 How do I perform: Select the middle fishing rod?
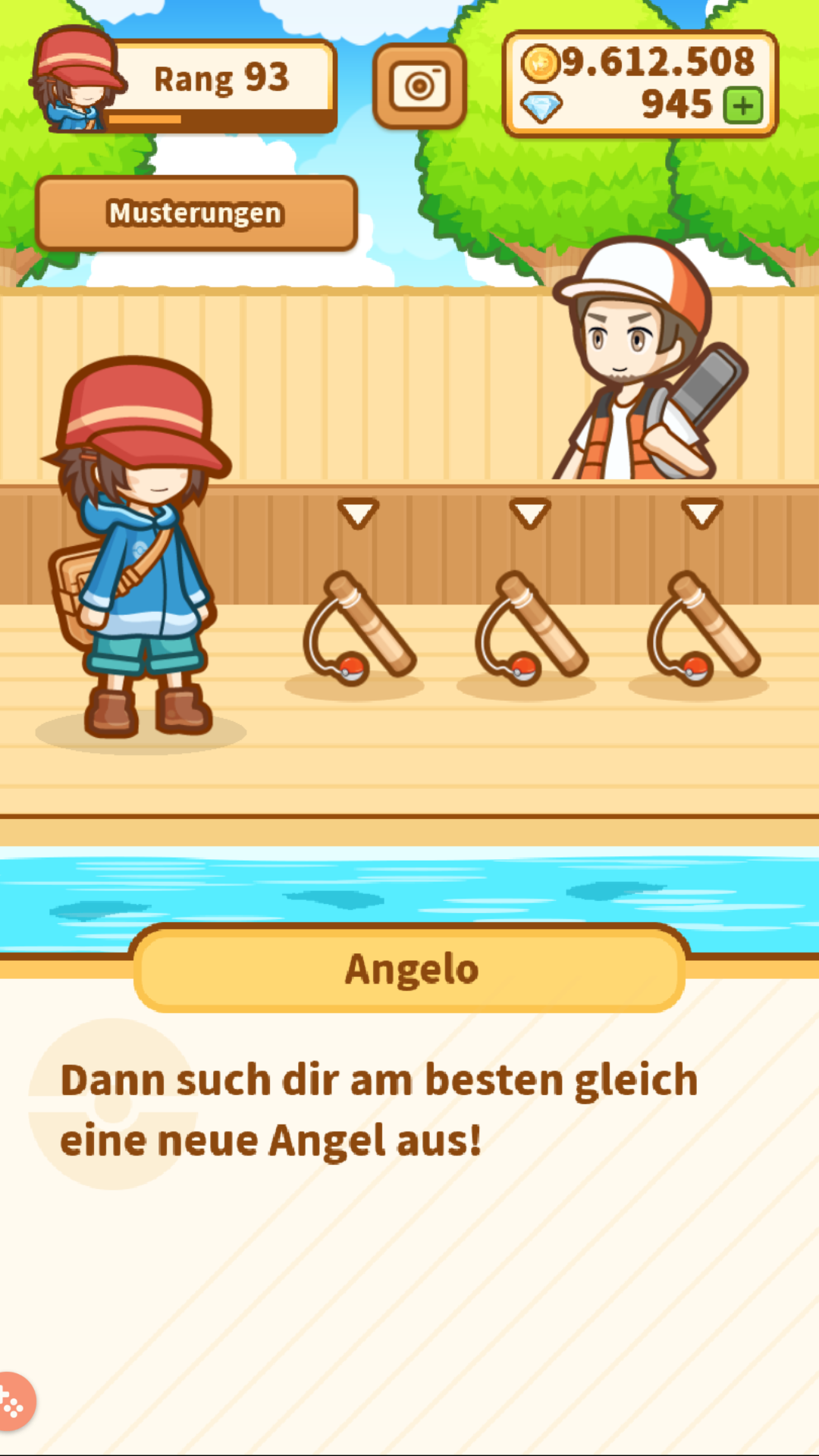point(529,626)
